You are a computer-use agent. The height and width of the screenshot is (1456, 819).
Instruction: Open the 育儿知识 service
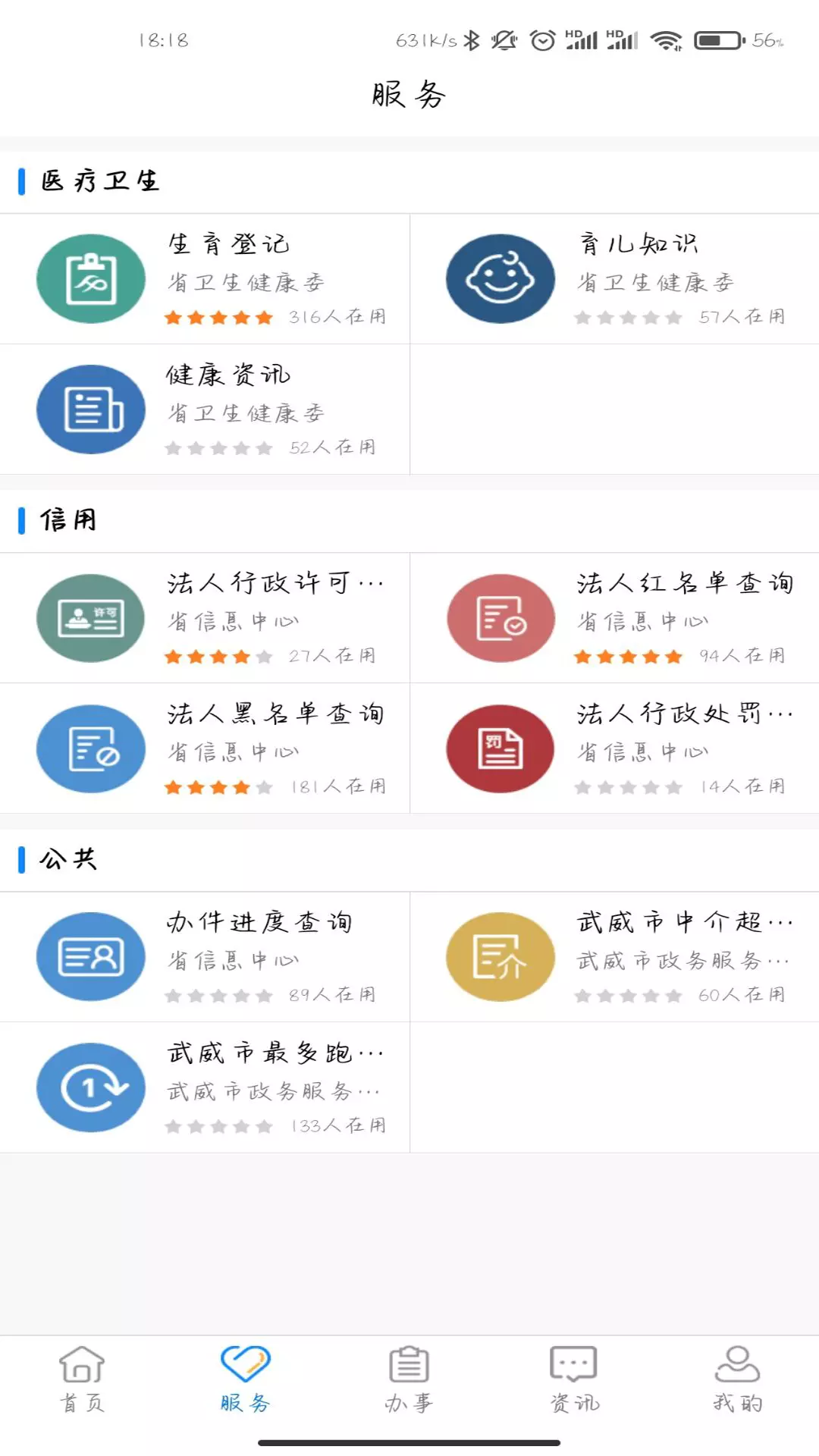pyautogui.click(x=614, y=279)
